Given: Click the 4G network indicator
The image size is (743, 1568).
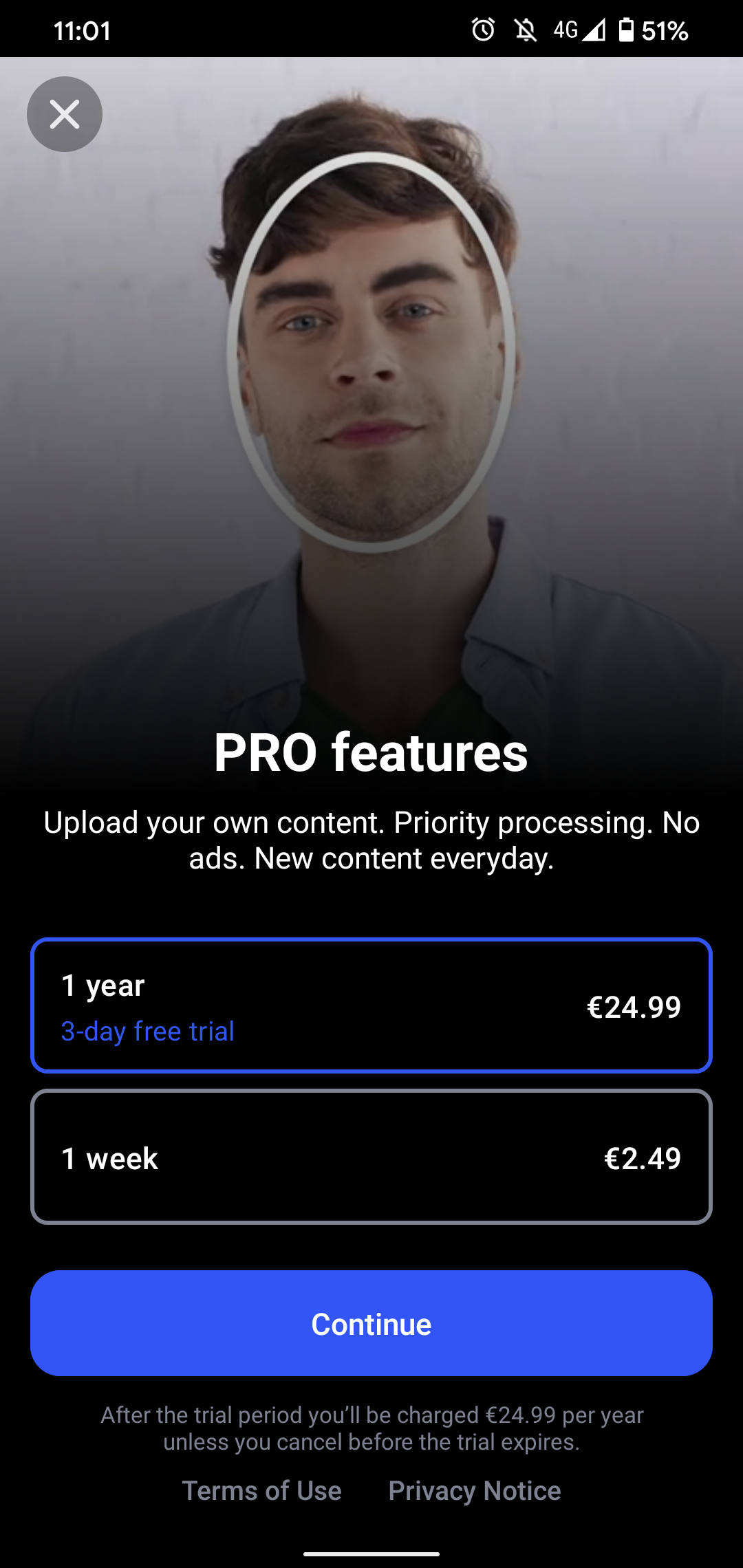Looking at the screenshot, I should click(x=566, y=30).
